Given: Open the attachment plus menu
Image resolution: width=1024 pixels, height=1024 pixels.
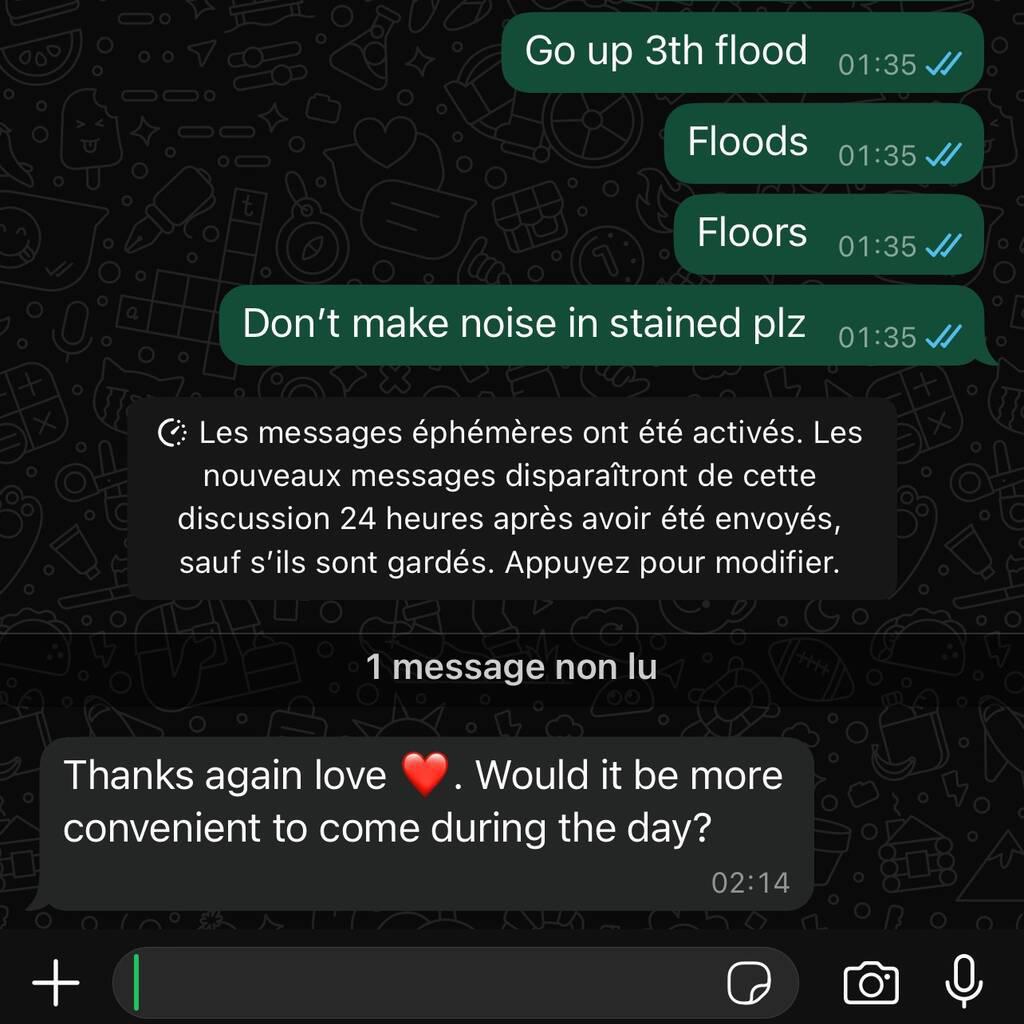Looking at the screenshot, I should [56, 983].
